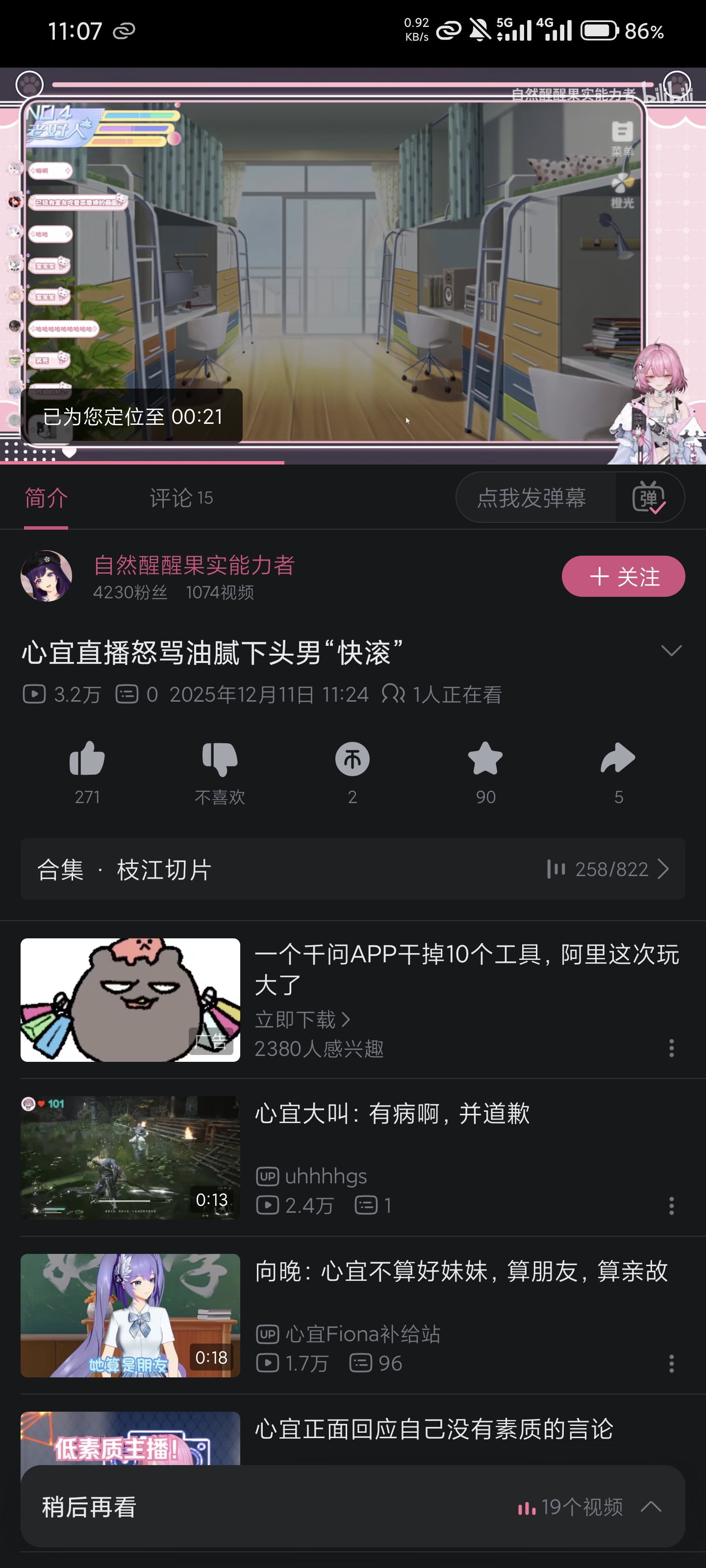The height and width of the screenshot is (1568, 706).
Task: Expand the video title description chevron
Action: click(671, 651)
